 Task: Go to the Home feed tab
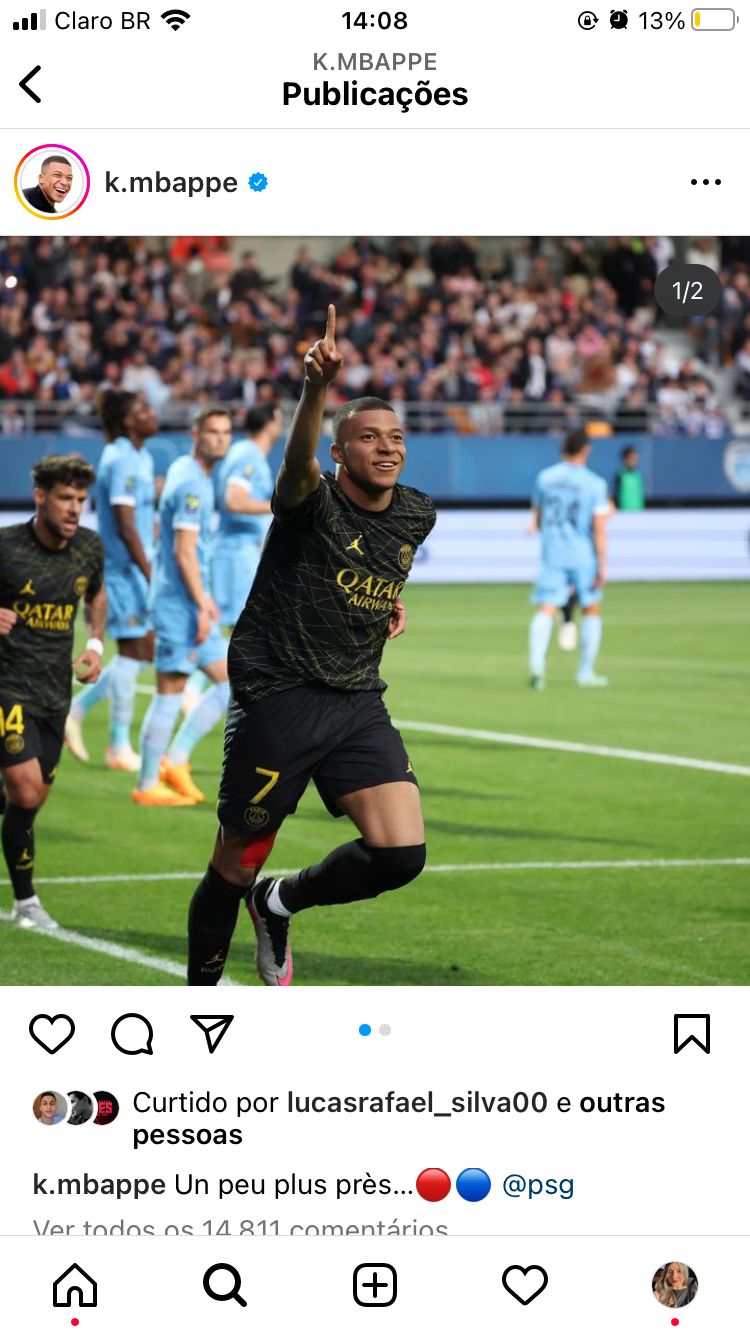point(75,1285)
